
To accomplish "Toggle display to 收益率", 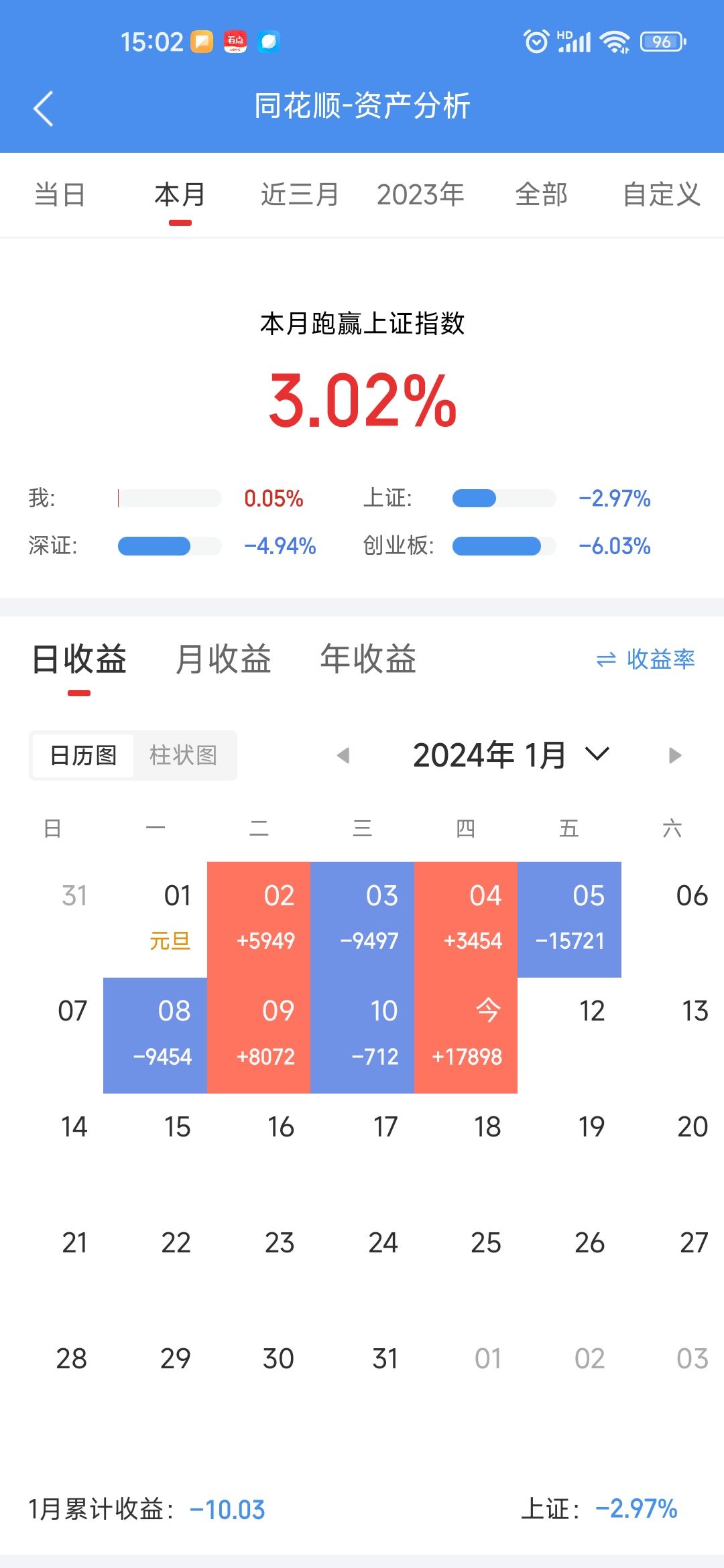I will [645, 659].
